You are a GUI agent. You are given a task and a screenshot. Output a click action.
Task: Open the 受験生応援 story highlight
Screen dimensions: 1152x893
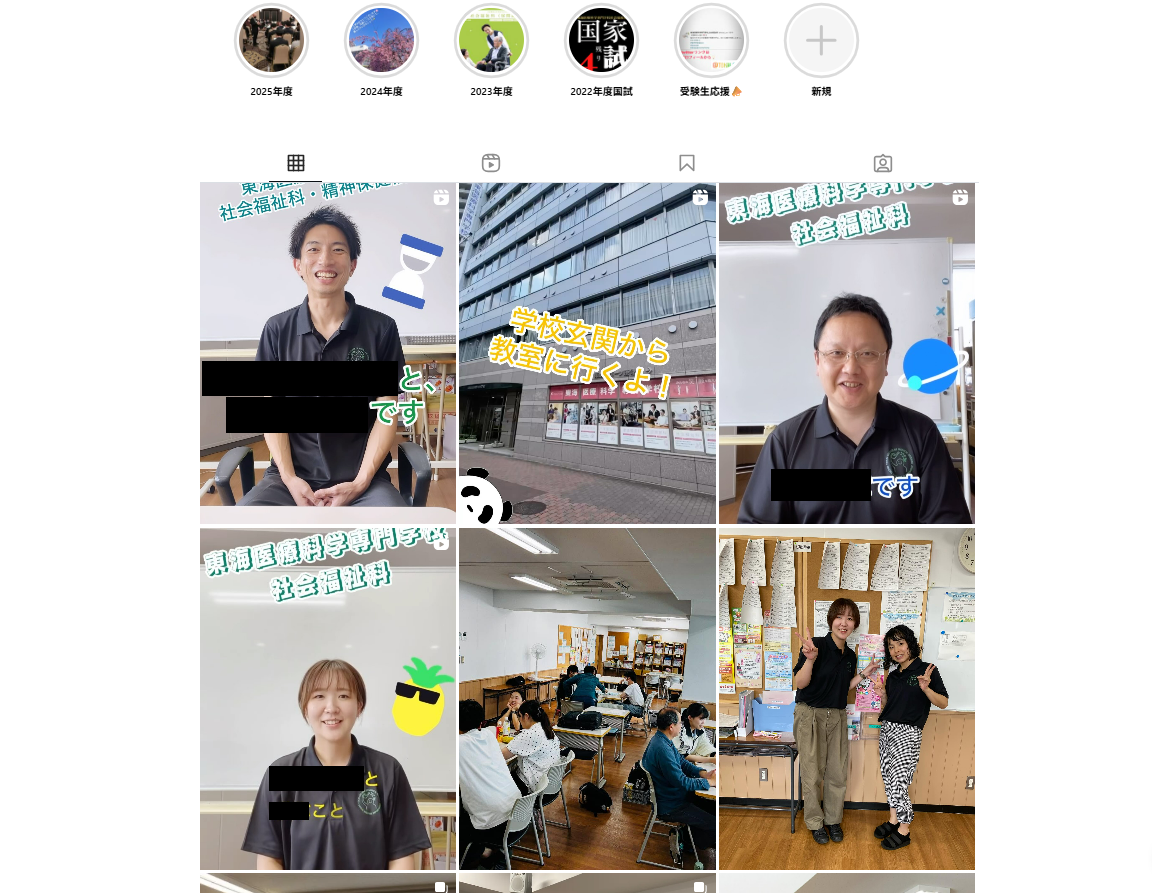(711, 41)
